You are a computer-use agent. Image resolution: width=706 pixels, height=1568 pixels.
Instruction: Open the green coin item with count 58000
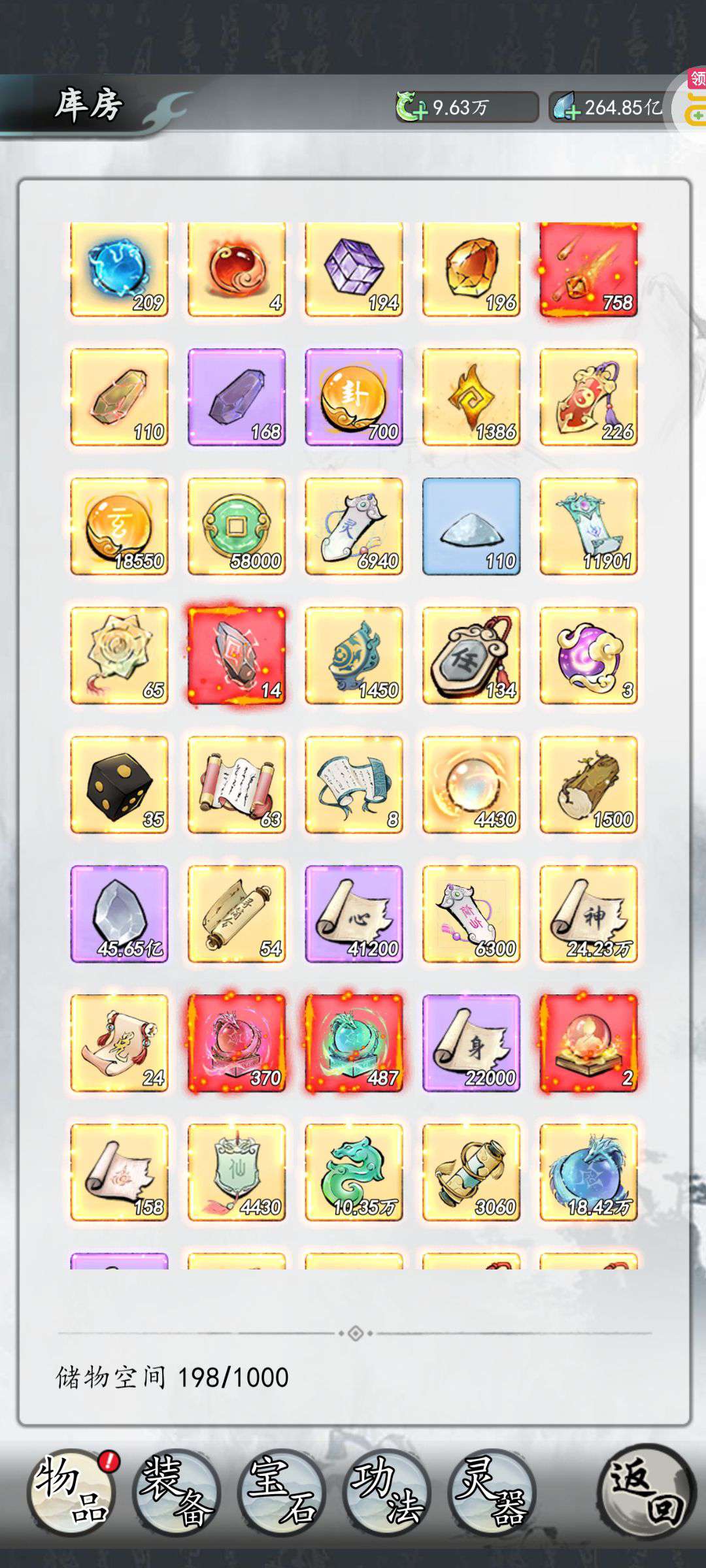point(237,527)
